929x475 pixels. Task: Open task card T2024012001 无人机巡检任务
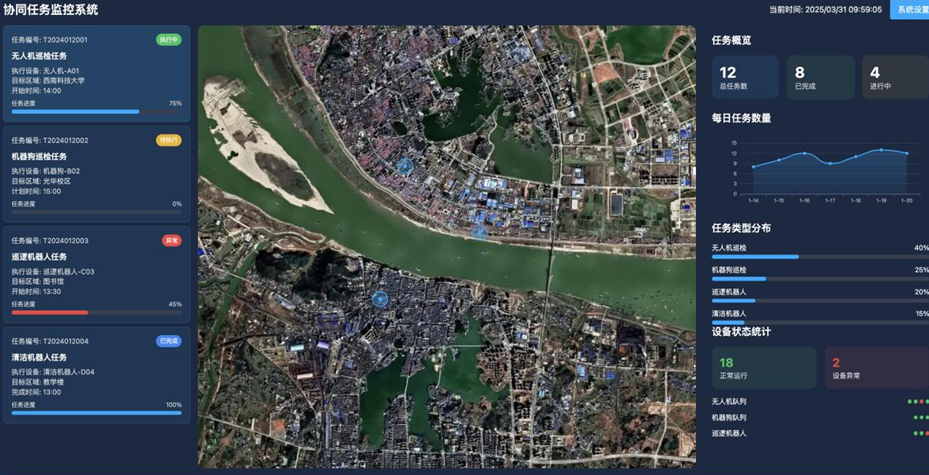coord(96,74)
